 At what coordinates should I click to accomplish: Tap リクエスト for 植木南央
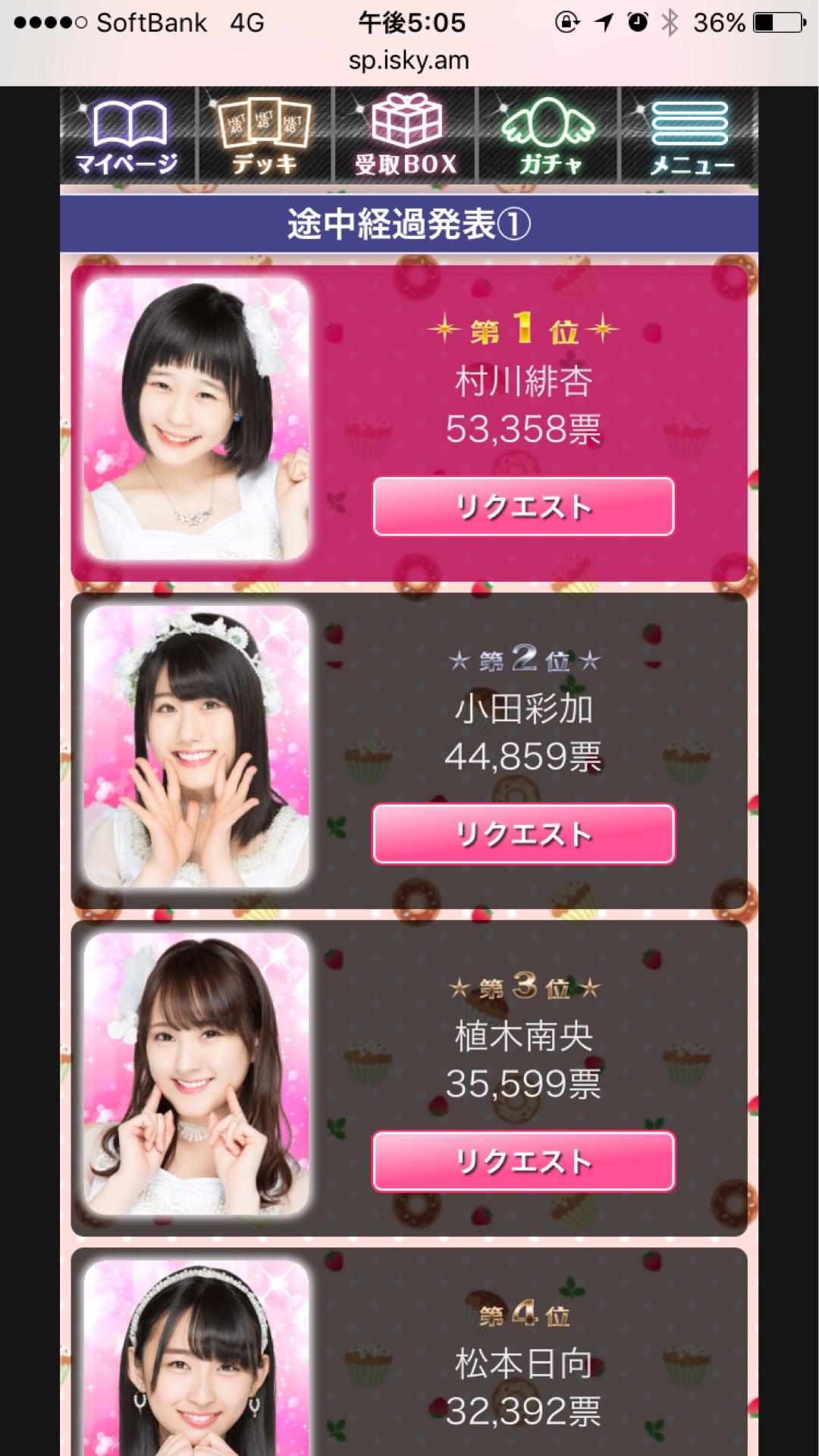pos(523,1161)
